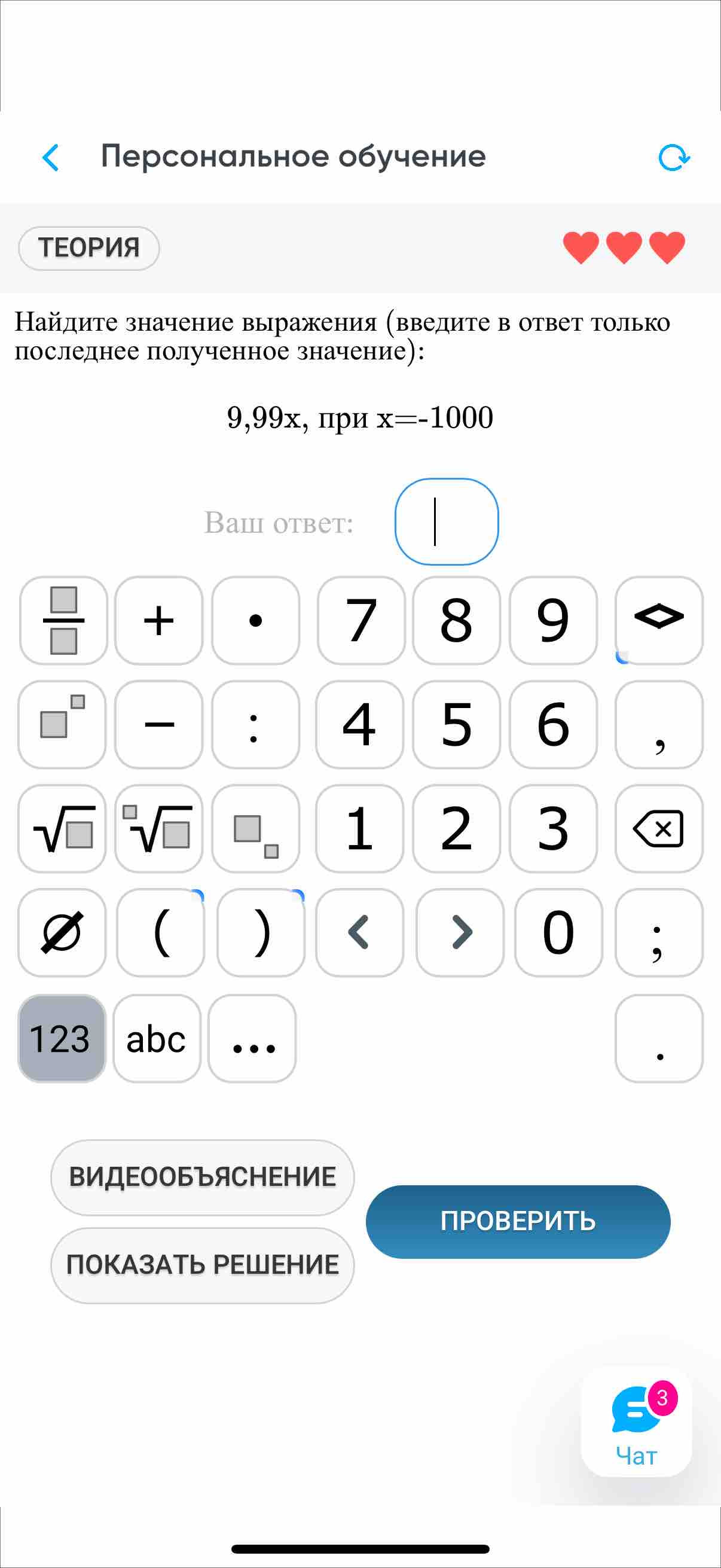Move cursor left with the arrow key
This screenshot has height=1568, width=721.
pos(359,932)
